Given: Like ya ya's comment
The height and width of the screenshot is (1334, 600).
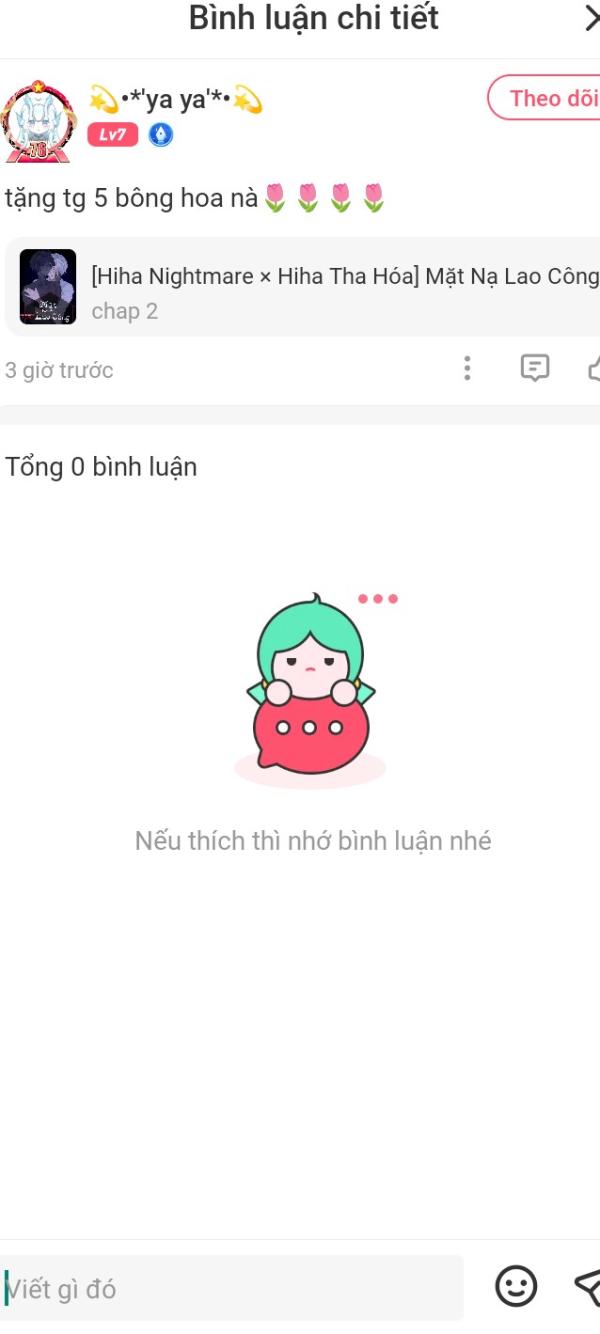Looking at the screenshot, I should pos(594,369).
